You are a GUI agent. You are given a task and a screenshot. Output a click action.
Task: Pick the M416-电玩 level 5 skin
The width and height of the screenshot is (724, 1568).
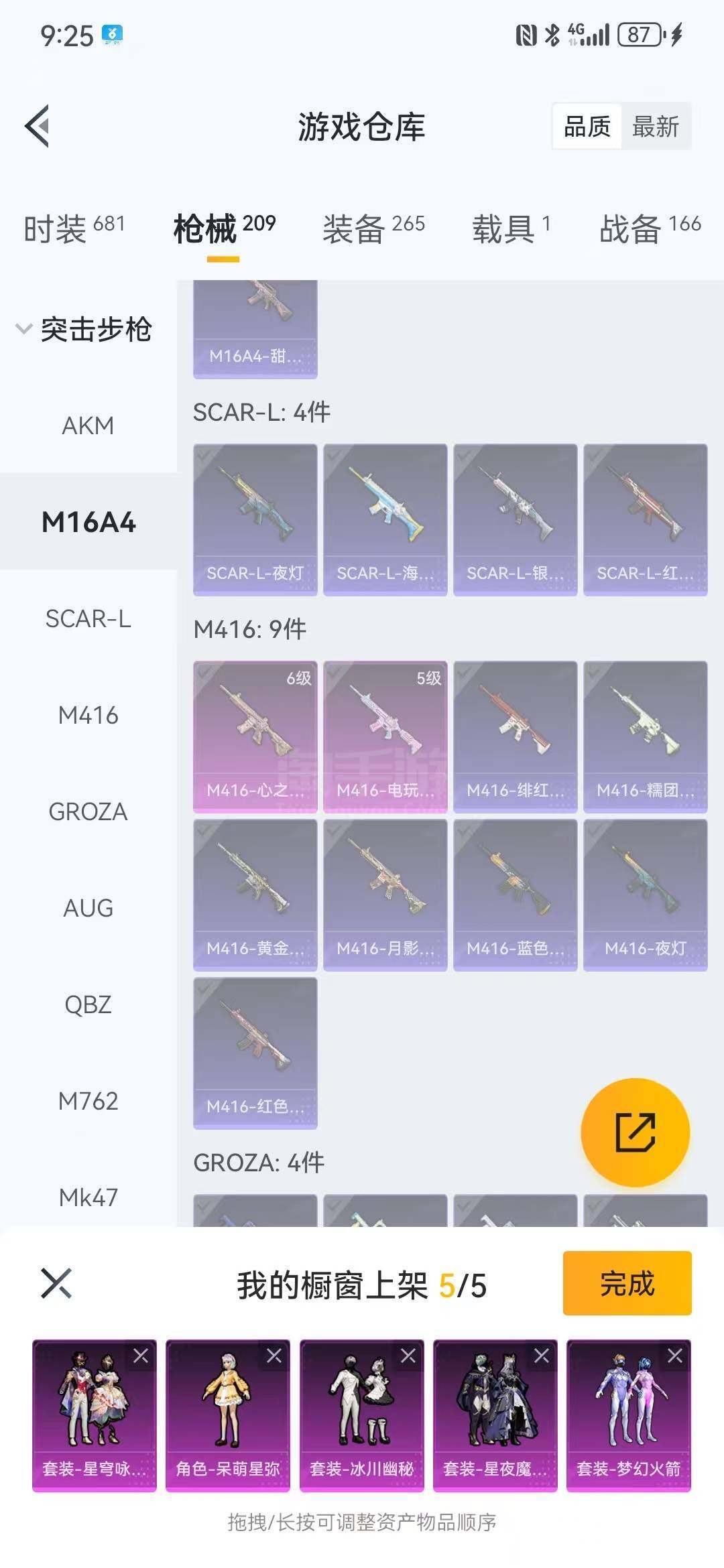tap(385, 736)
